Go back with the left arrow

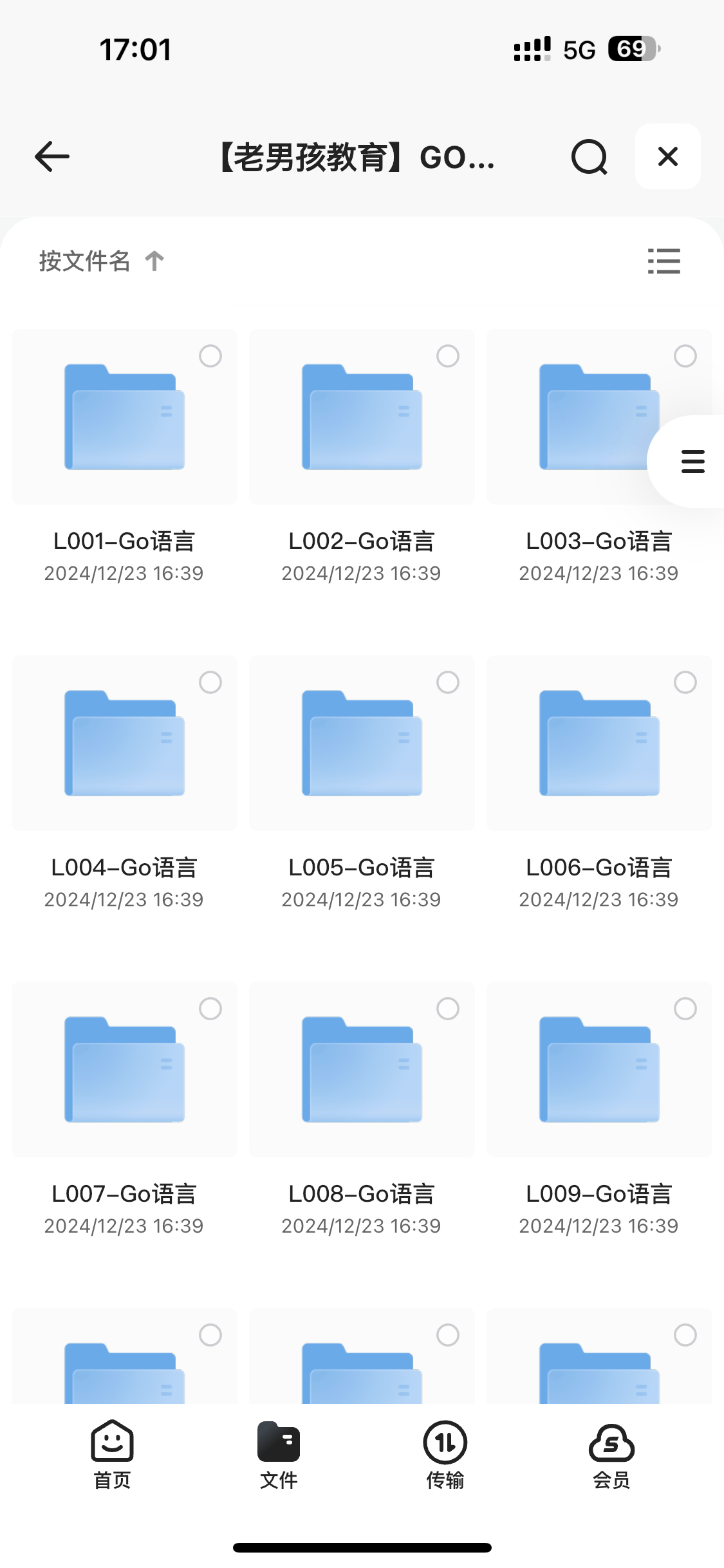click(x=52, y=156)
